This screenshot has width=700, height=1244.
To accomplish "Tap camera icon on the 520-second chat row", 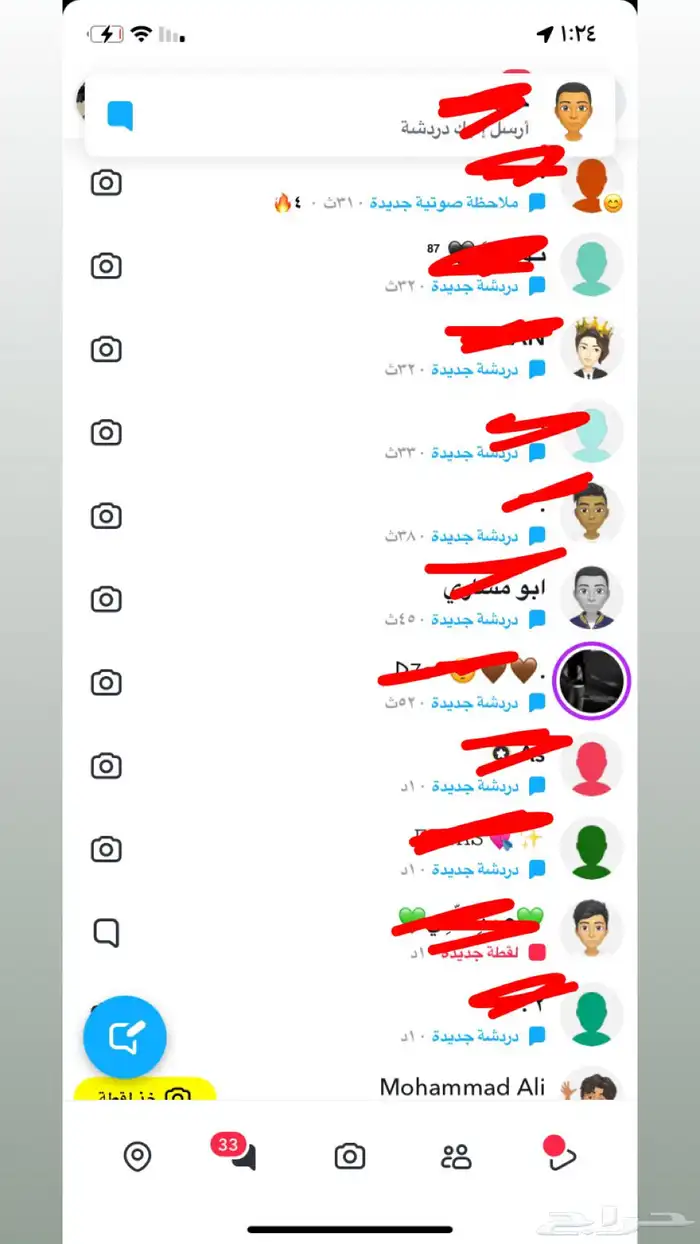I will (x=106, y=683).
